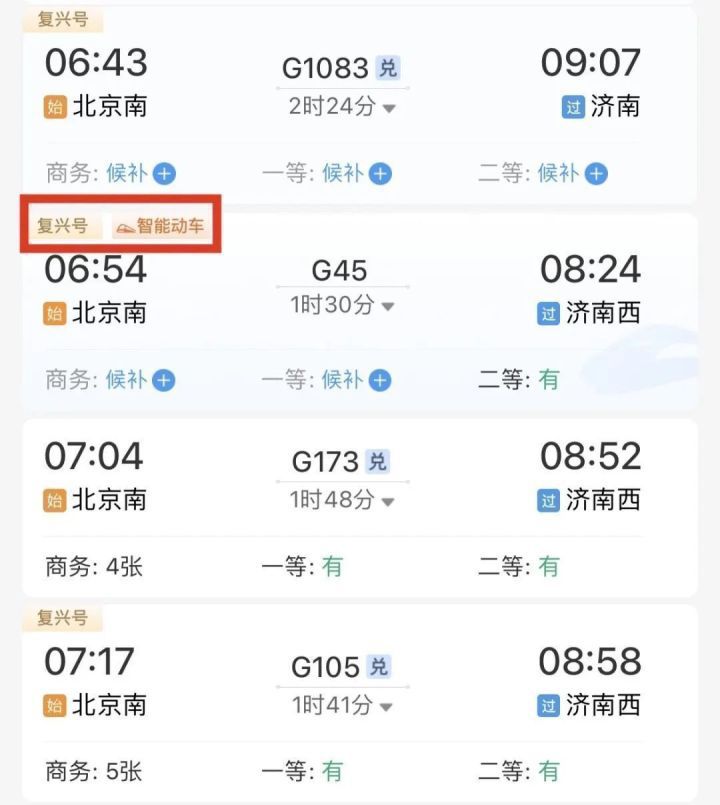Join 一等 waitlist (候补) for G45

tap(380, 380)
